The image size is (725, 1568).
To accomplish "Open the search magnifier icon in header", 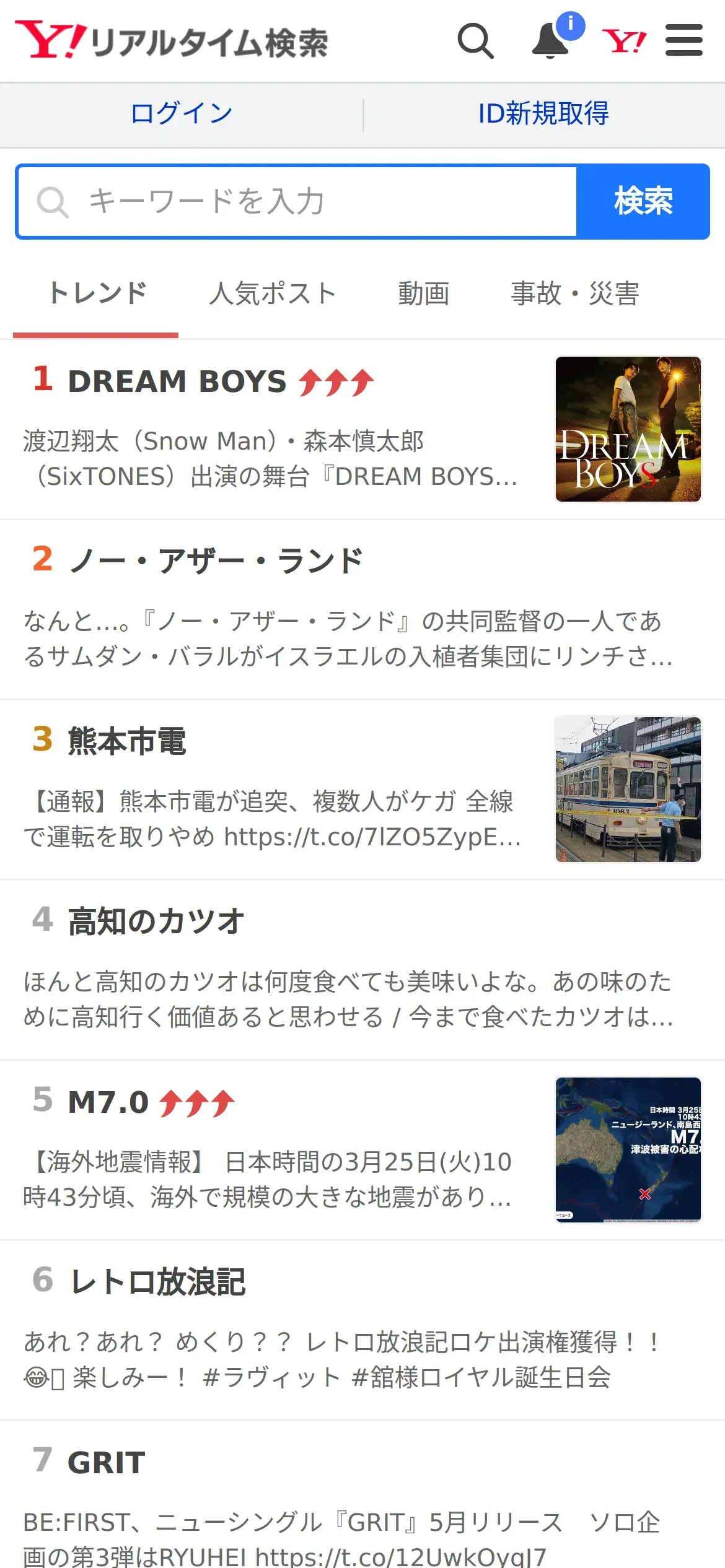I will click(475, 41).
